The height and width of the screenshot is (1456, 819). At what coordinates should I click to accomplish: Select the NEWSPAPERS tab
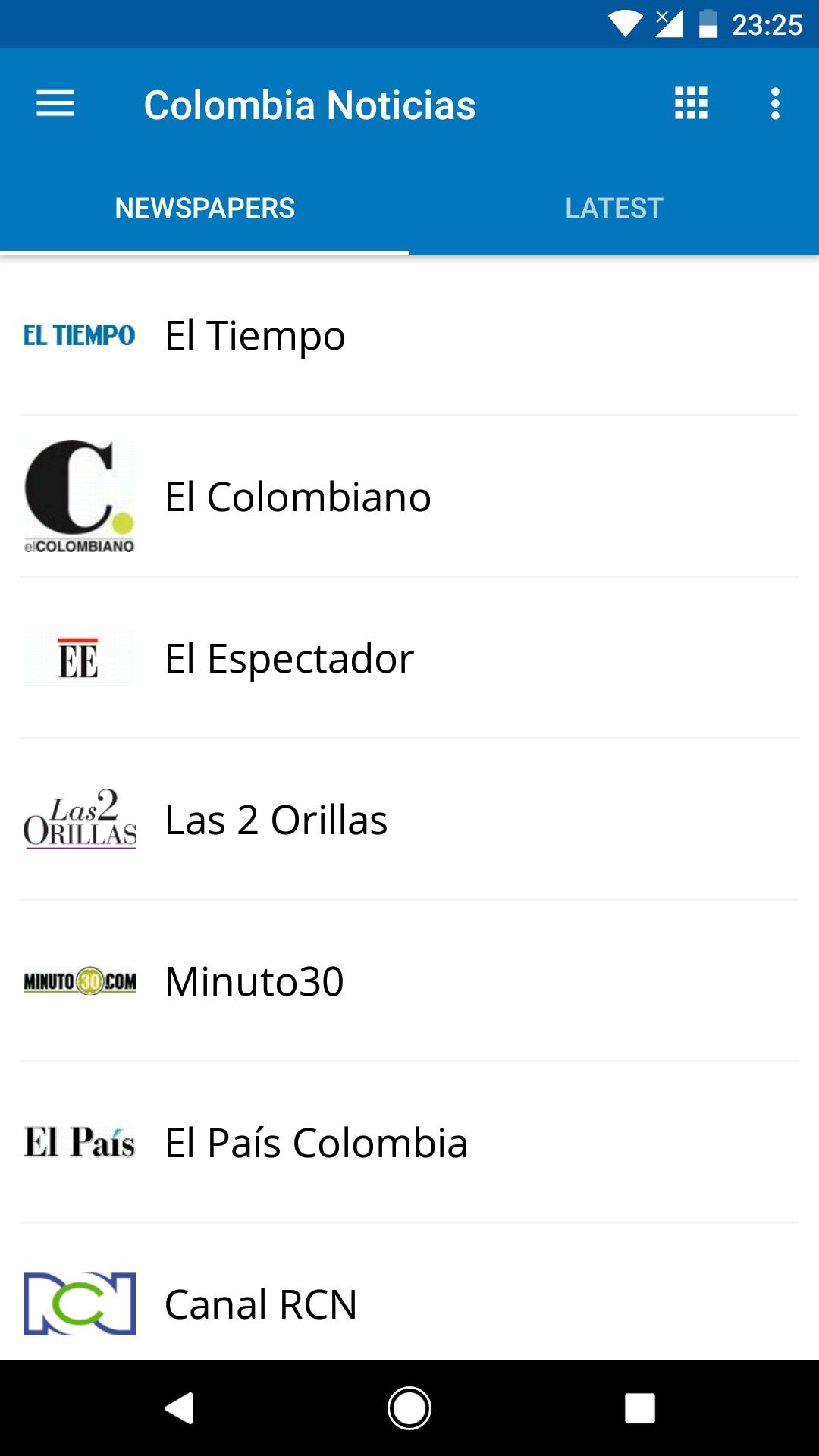click(205, 206)
